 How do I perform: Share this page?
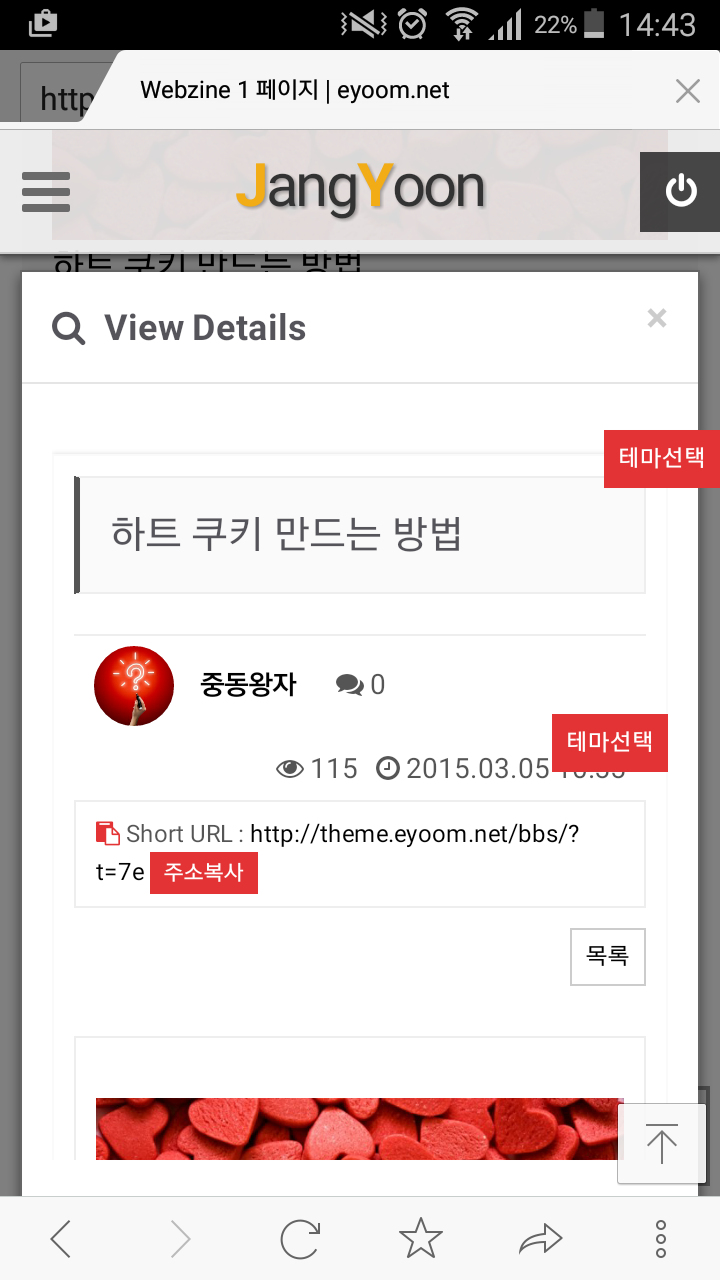pos(541,1239)
